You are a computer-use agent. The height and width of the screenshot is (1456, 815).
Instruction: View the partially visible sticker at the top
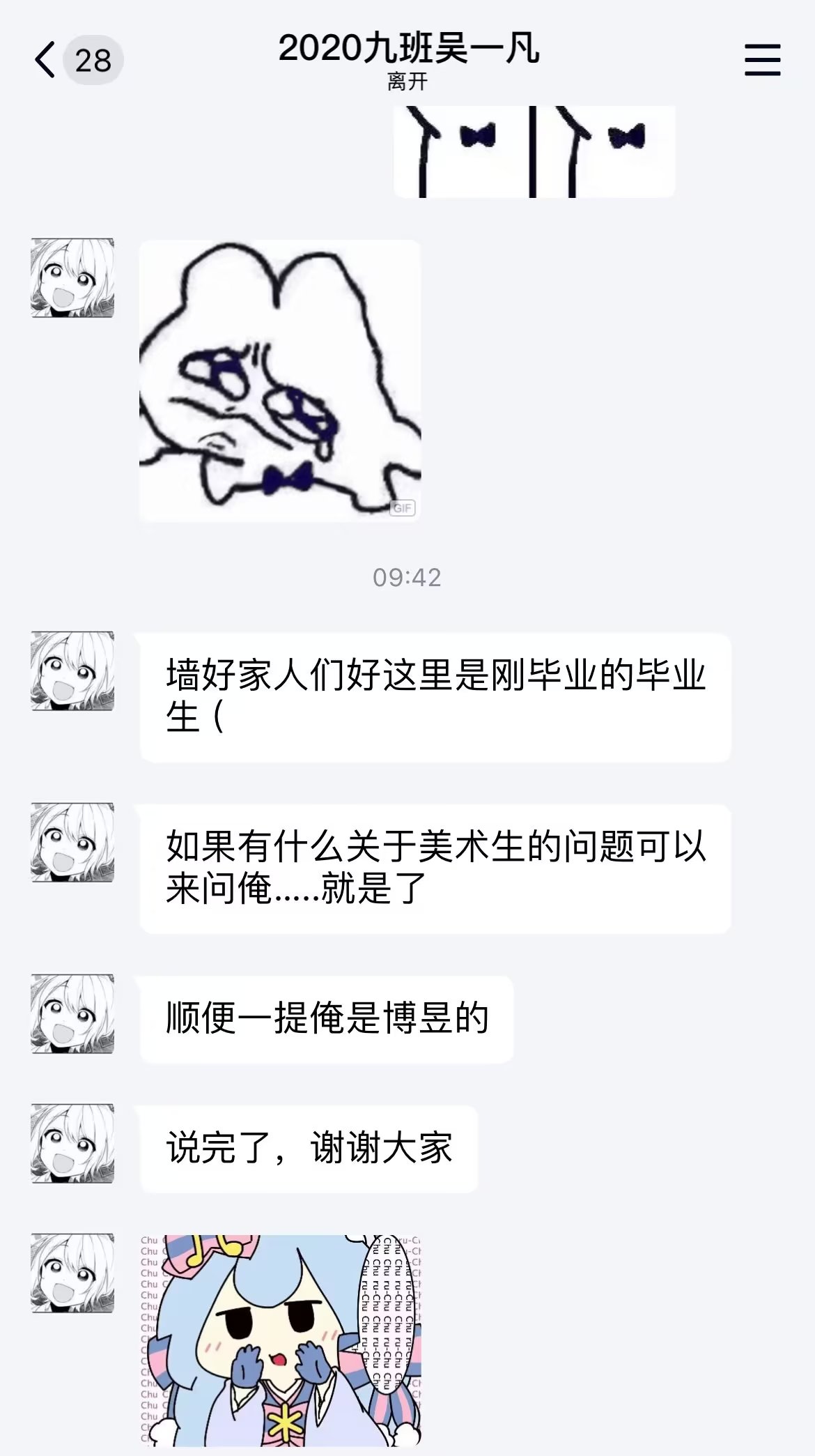click(534, 151)
